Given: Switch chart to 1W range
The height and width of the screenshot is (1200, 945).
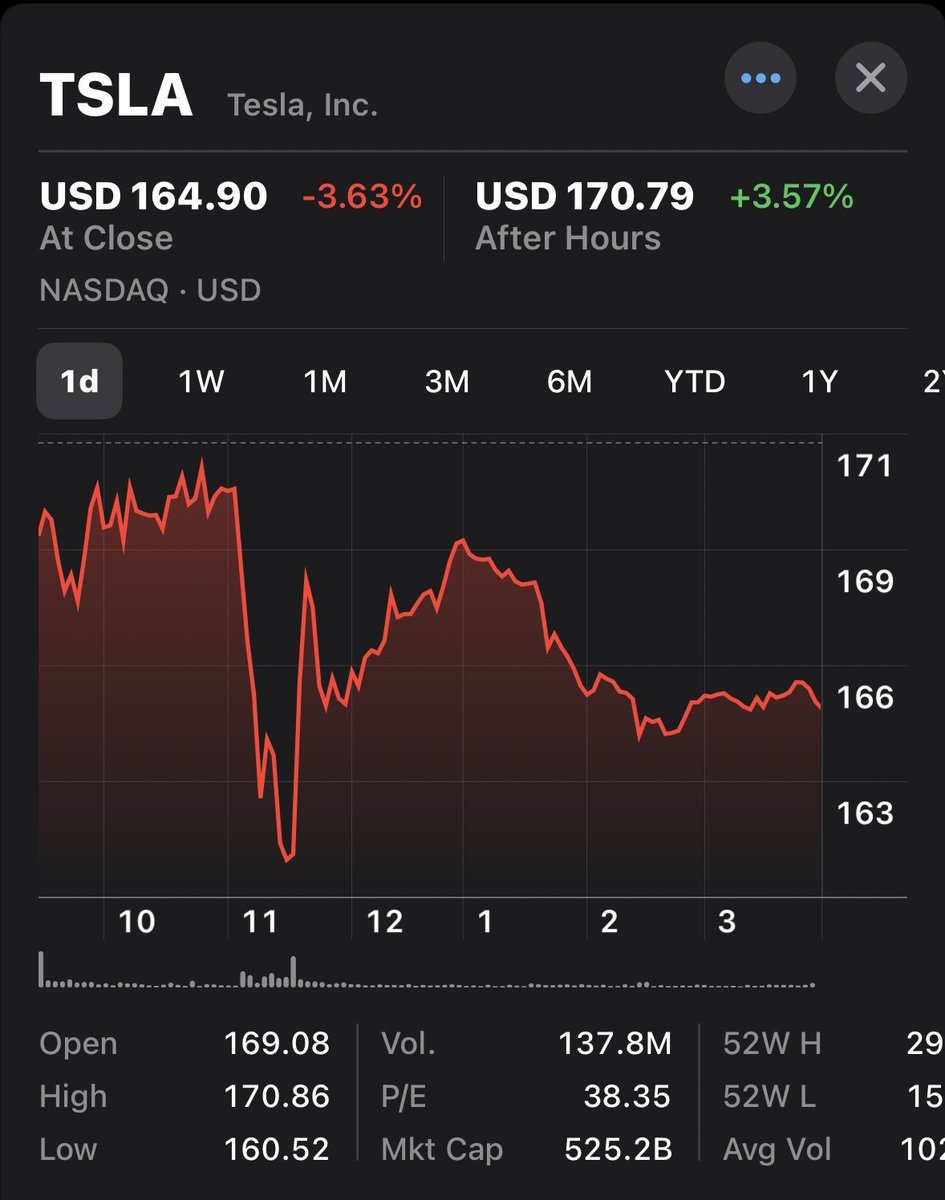Looking at the screenshot, I should coord(201,381).
